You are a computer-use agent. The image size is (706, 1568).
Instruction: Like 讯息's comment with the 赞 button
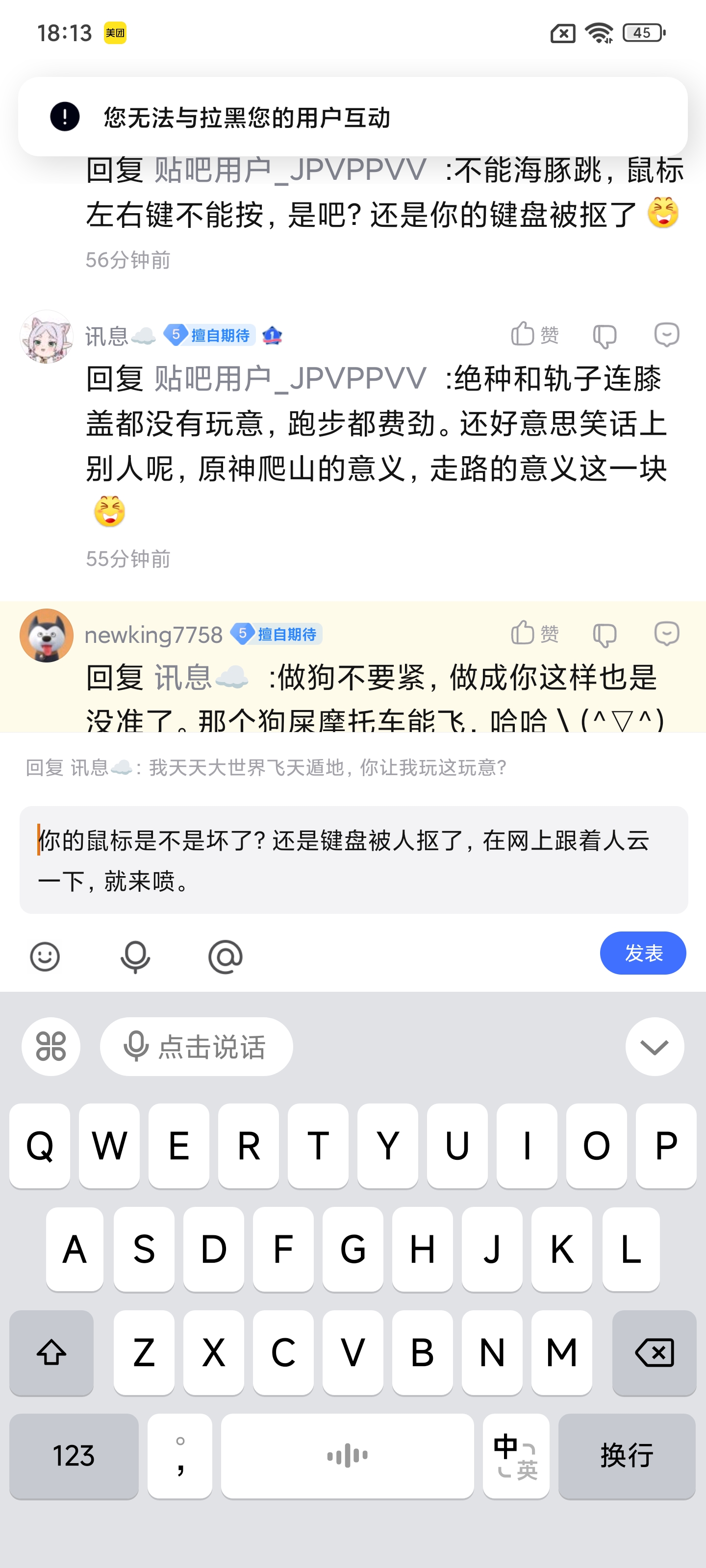coord(534,335)
